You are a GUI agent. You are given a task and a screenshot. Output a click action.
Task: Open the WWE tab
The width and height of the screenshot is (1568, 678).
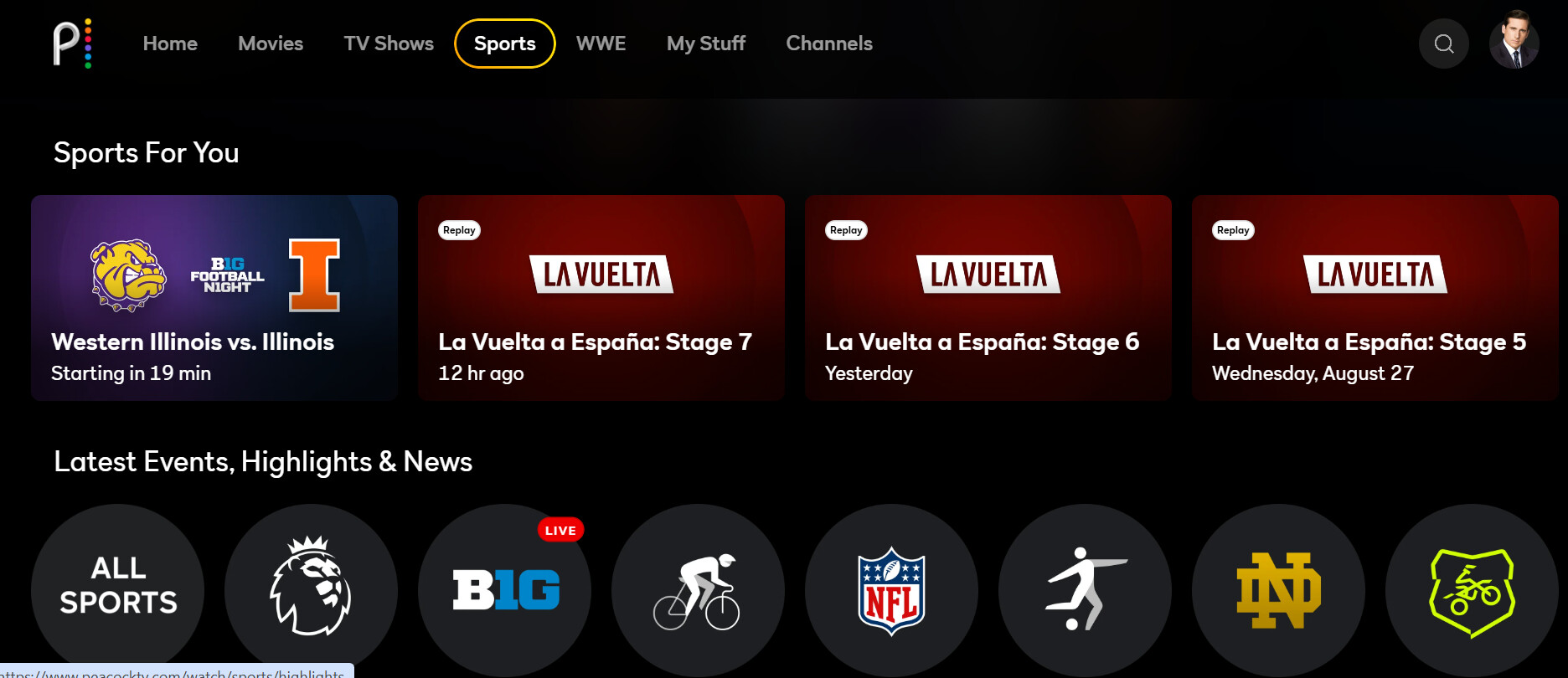coord(601,44)
